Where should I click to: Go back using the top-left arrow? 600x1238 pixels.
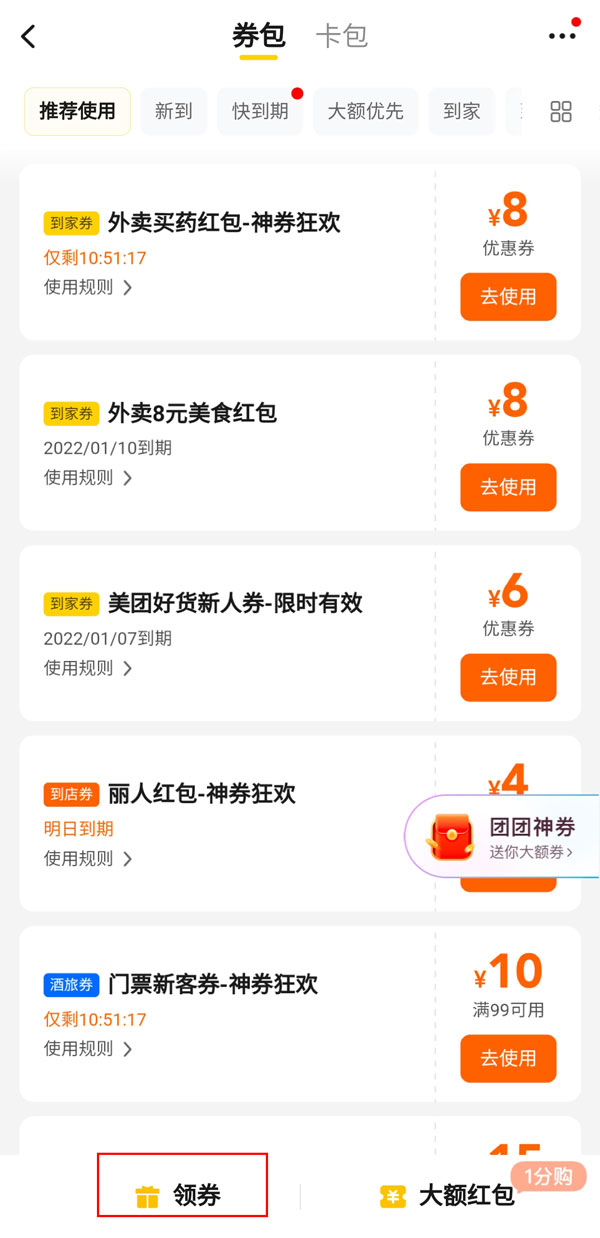click(28, 37)
